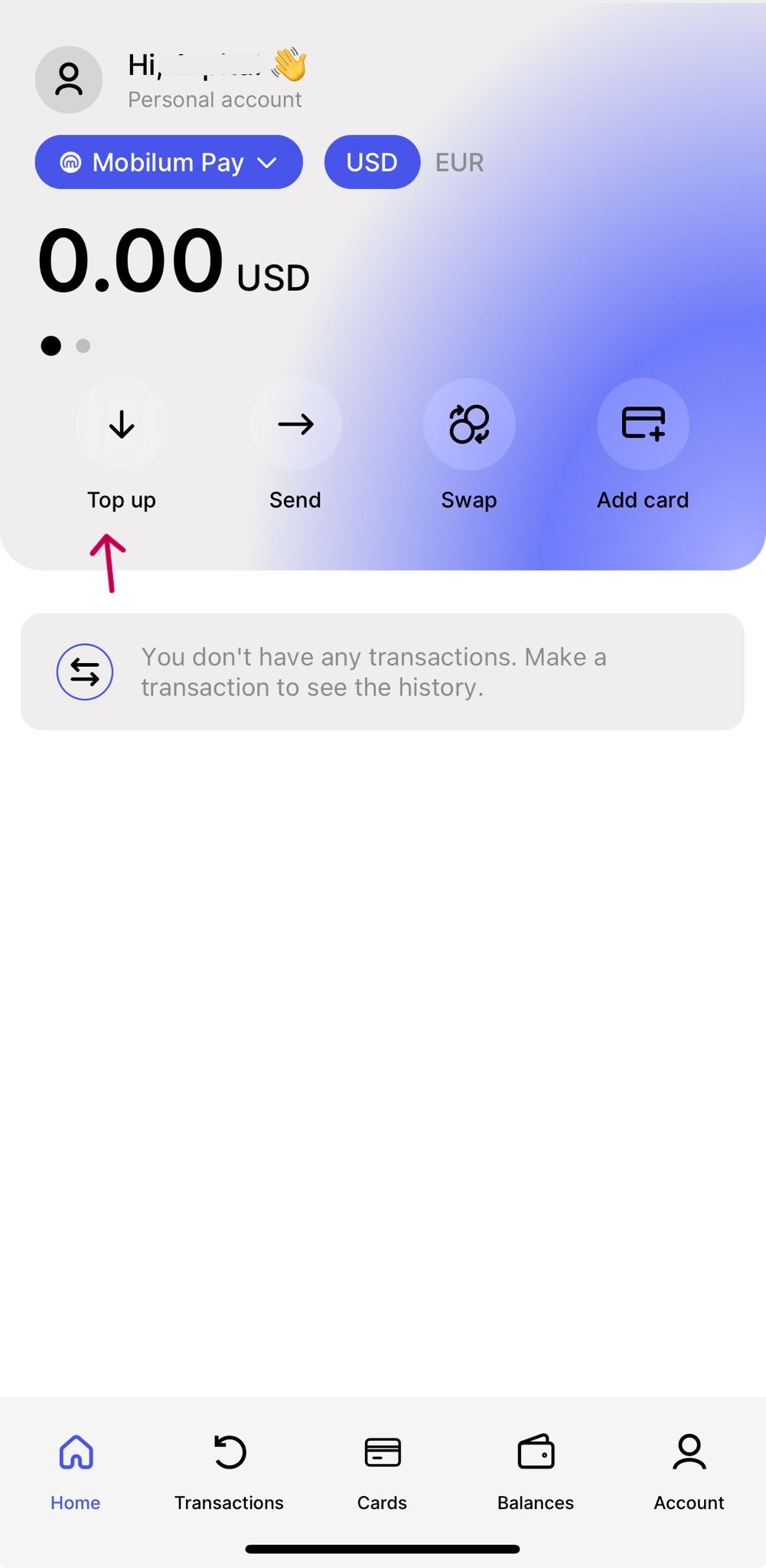
Task: Expand the Mobilum Pay dropdown
Action: click(168, 162)
